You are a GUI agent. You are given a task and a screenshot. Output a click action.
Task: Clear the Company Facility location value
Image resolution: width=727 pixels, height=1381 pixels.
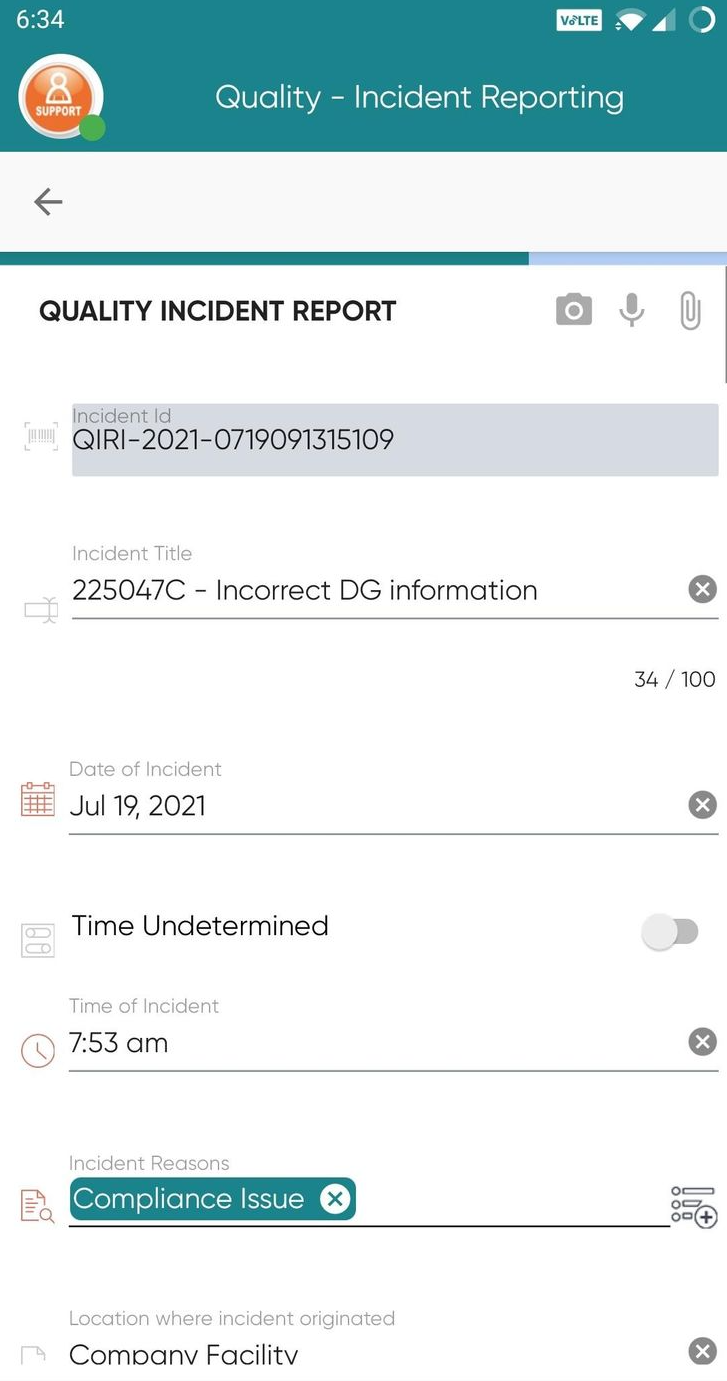tap(703, 1352)
